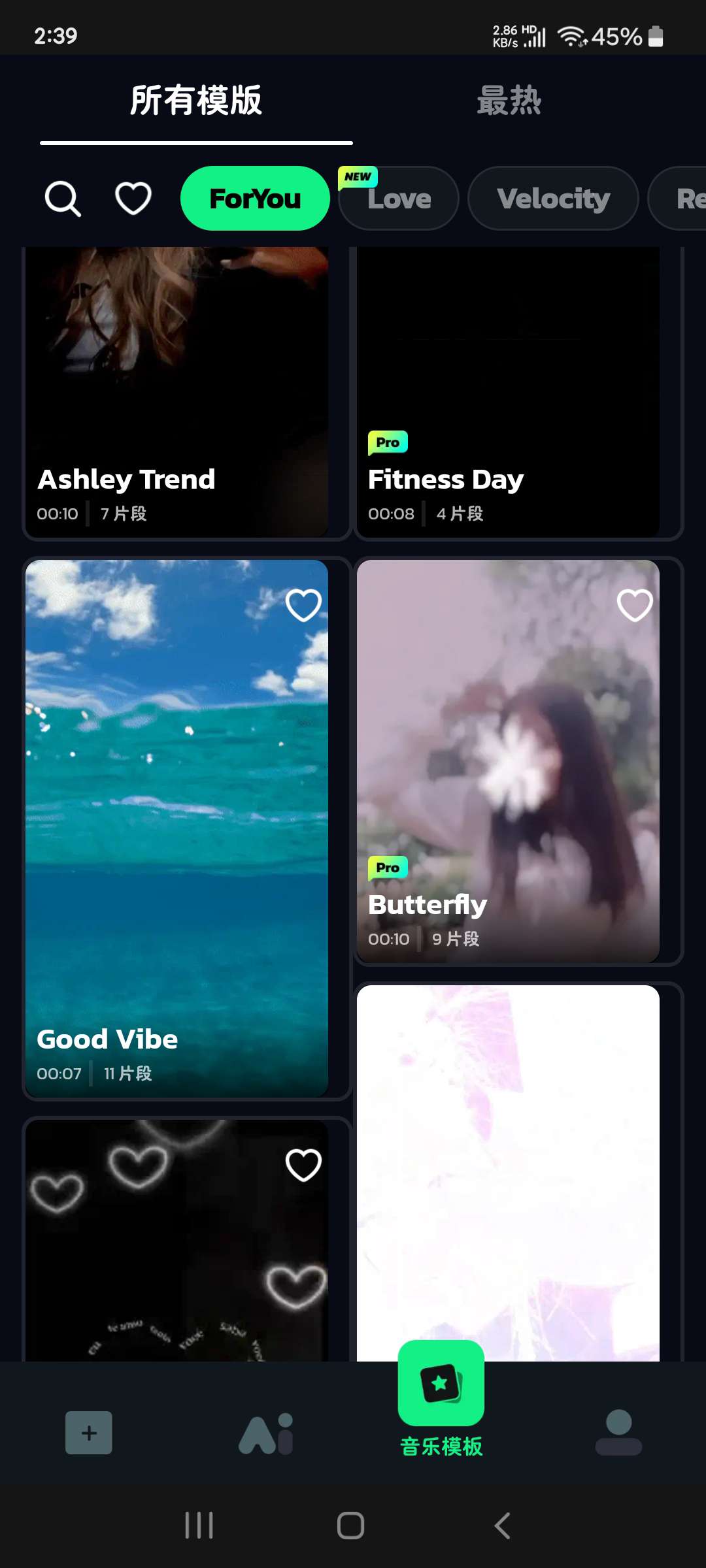This screenshot has height=1568, width=706.
Task: Select the ForYou category chip
Action: tap(255, 199)
